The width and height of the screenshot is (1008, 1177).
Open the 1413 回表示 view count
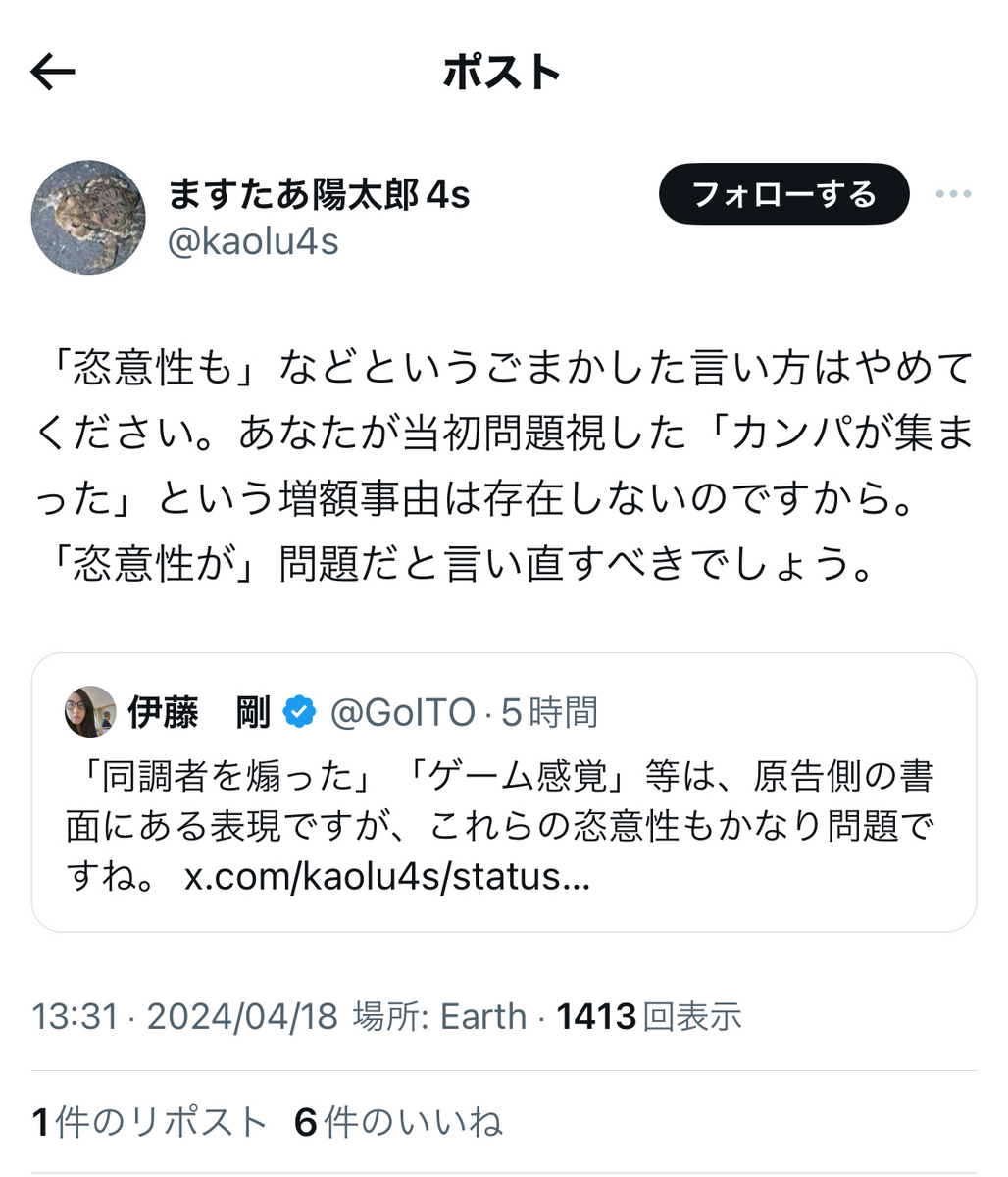(649, 1017)
